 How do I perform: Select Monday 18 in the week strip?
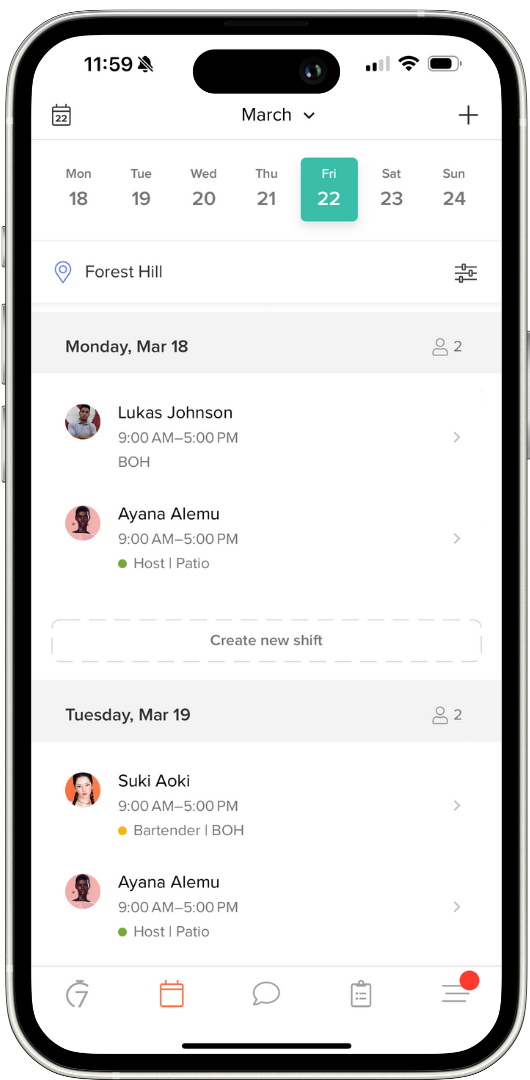(x=79, y=188)
